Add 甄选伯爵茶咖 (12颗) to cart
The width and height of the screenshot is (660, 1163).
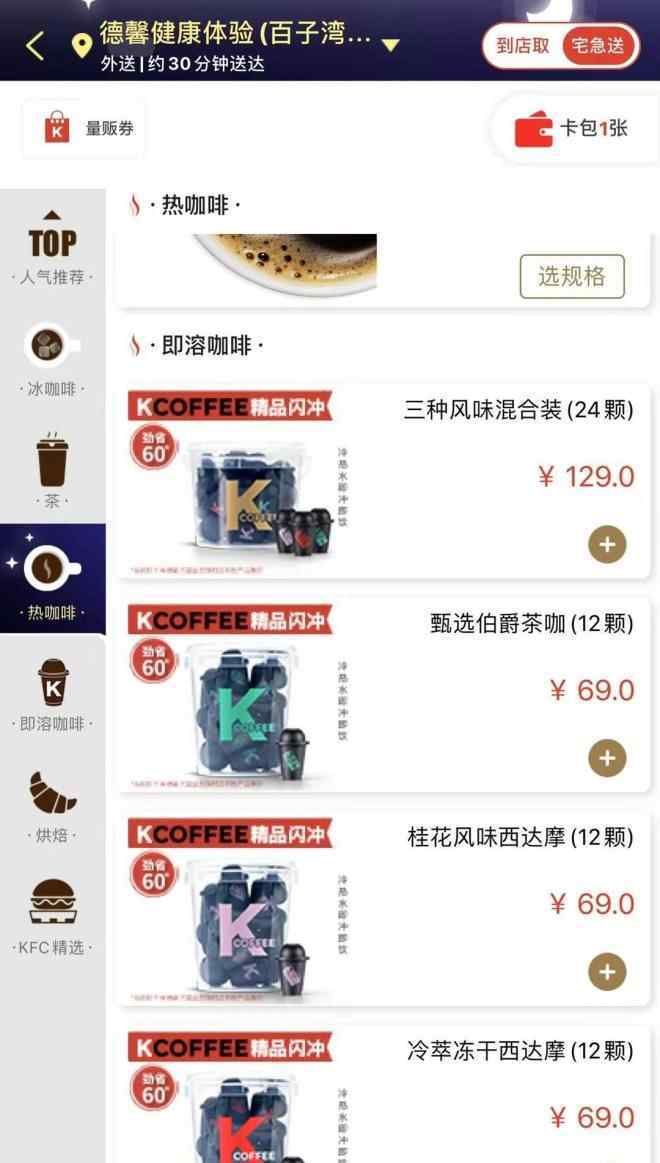(x=606, y=758)
